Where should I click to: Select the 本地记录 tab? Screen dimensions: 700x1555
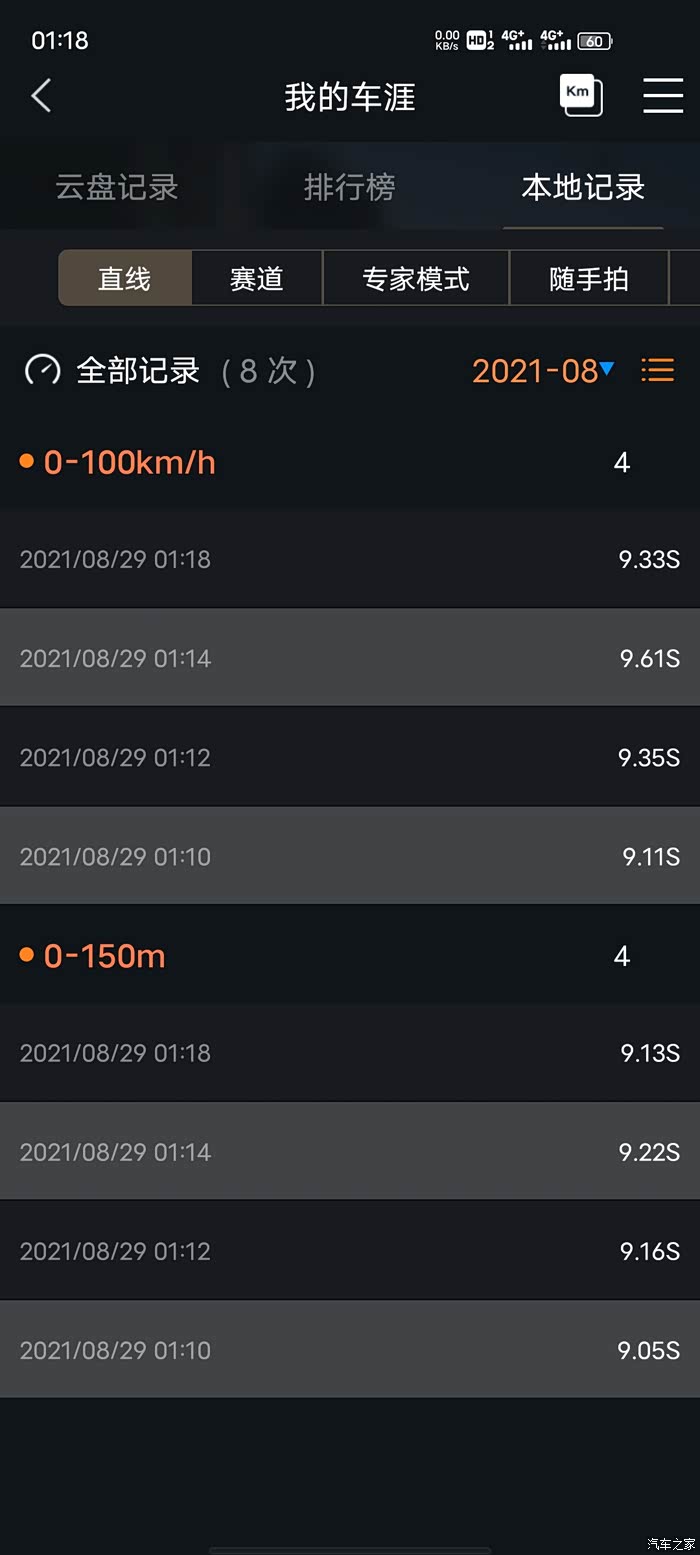point(583,187)
